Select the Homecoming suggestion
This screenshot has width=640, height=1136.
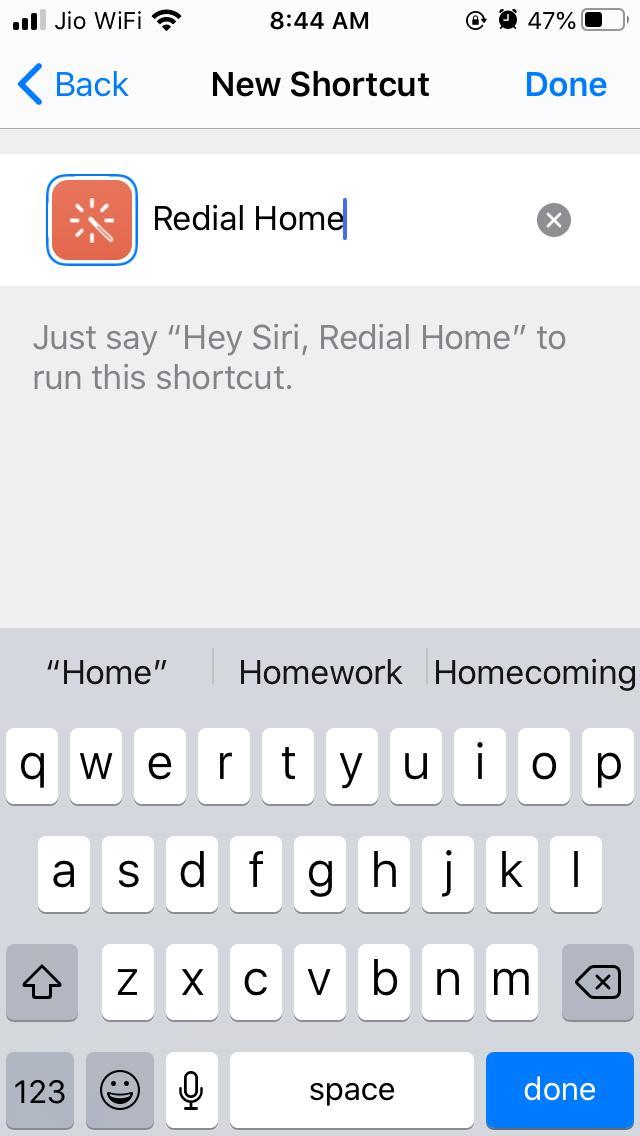534,672
